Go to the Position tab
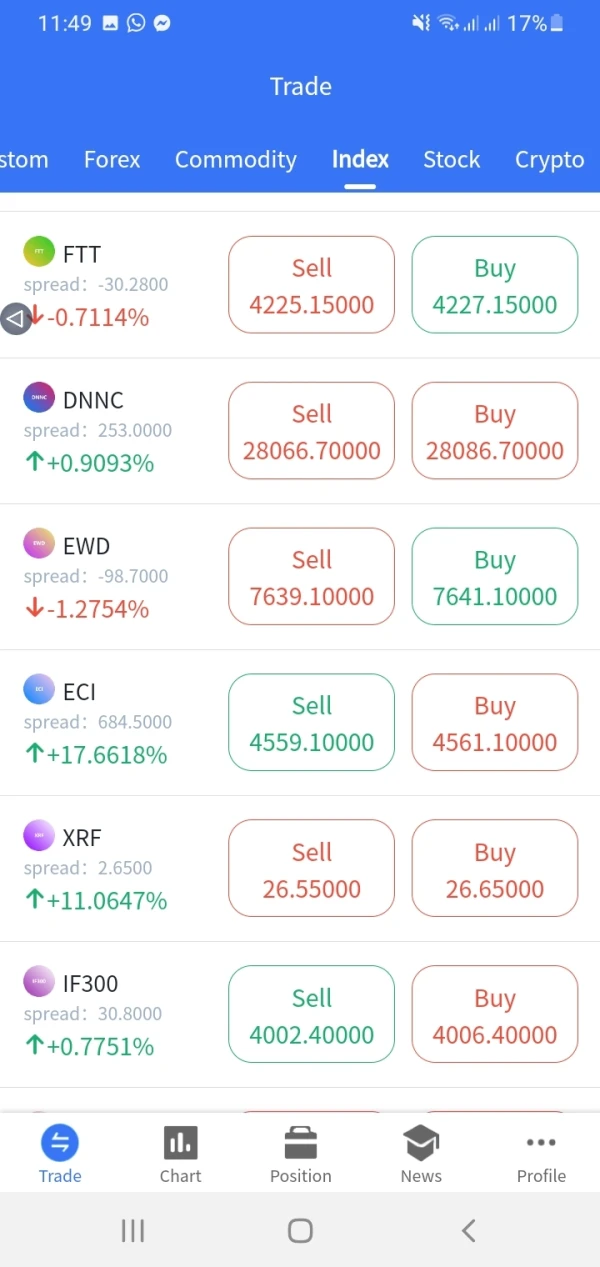 click(x=300, y=1154)
